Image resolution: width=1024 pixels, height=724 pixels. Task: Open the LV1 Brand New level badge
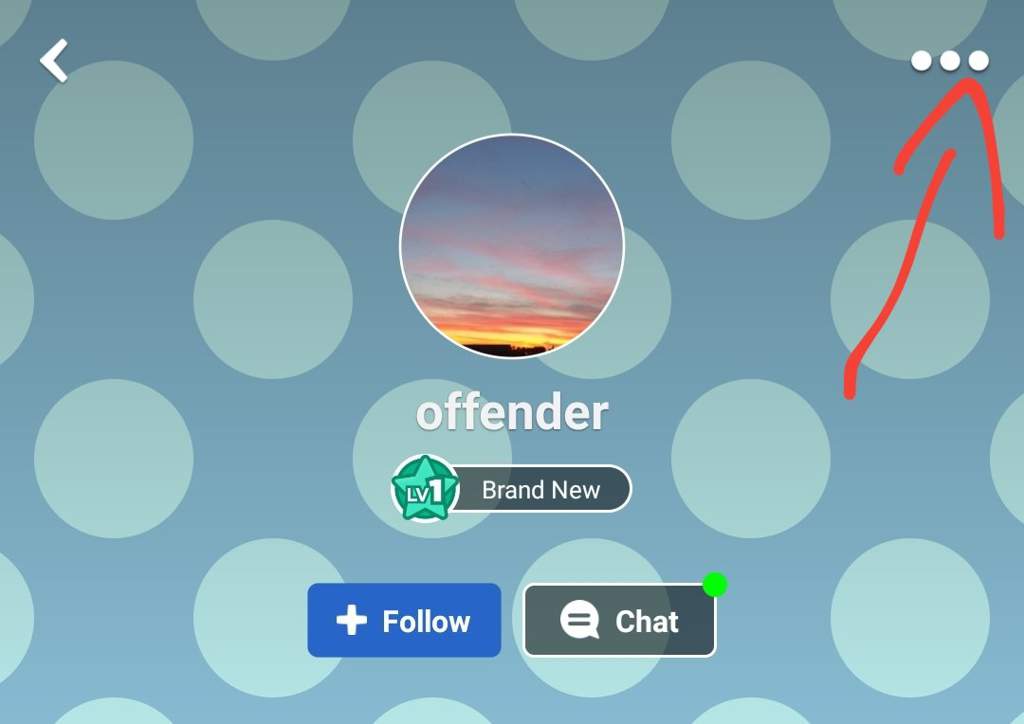tap(512, 490)
